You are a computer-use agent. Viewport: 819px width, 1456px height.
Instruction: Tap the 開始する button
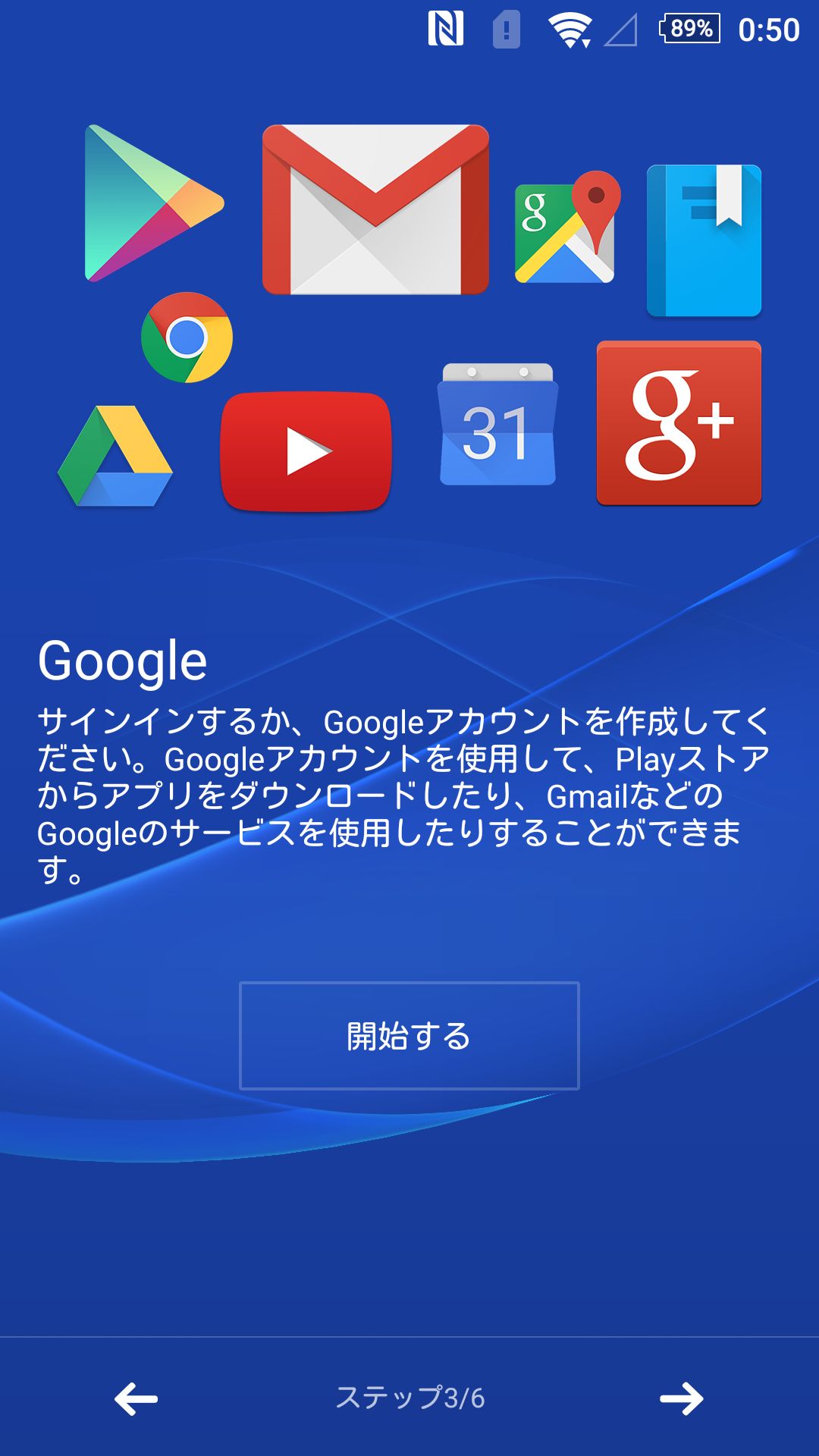pos(409,1036)
